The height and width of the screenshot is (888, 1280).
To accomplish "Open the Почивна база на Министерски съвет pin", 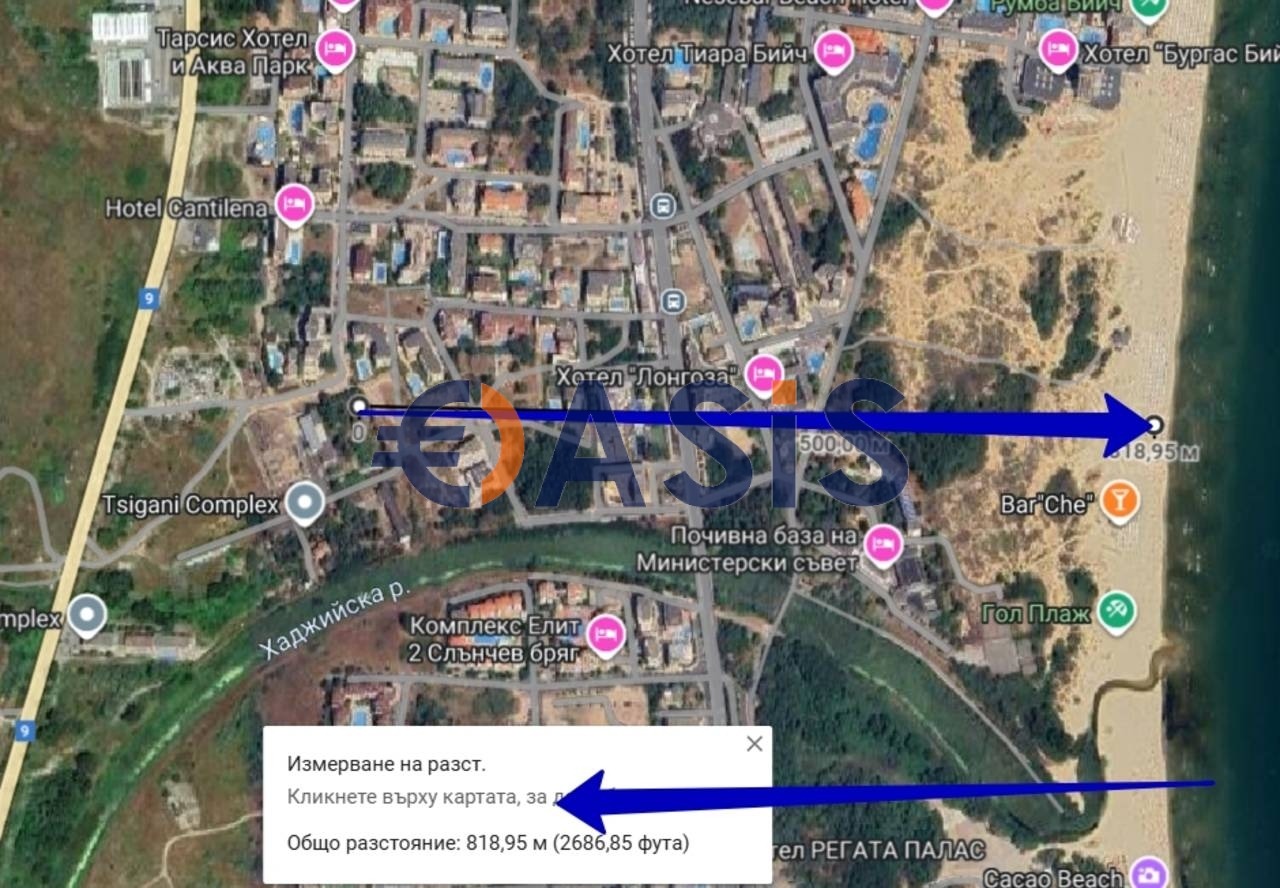I will [882, 544].
